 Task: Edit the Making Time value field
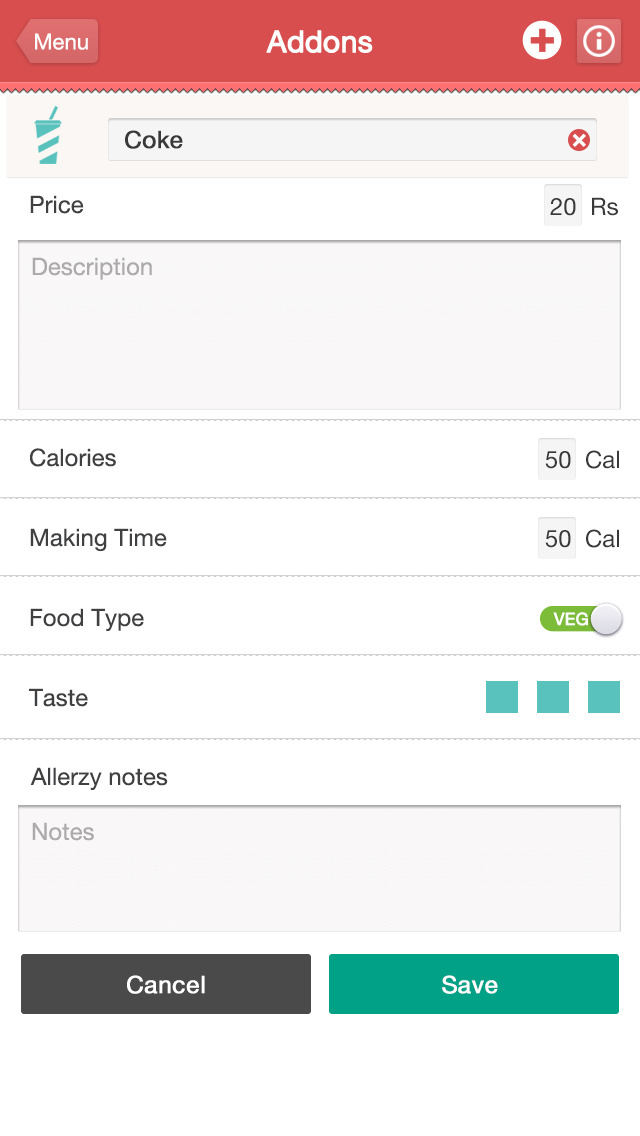click(x=557, y=539)
